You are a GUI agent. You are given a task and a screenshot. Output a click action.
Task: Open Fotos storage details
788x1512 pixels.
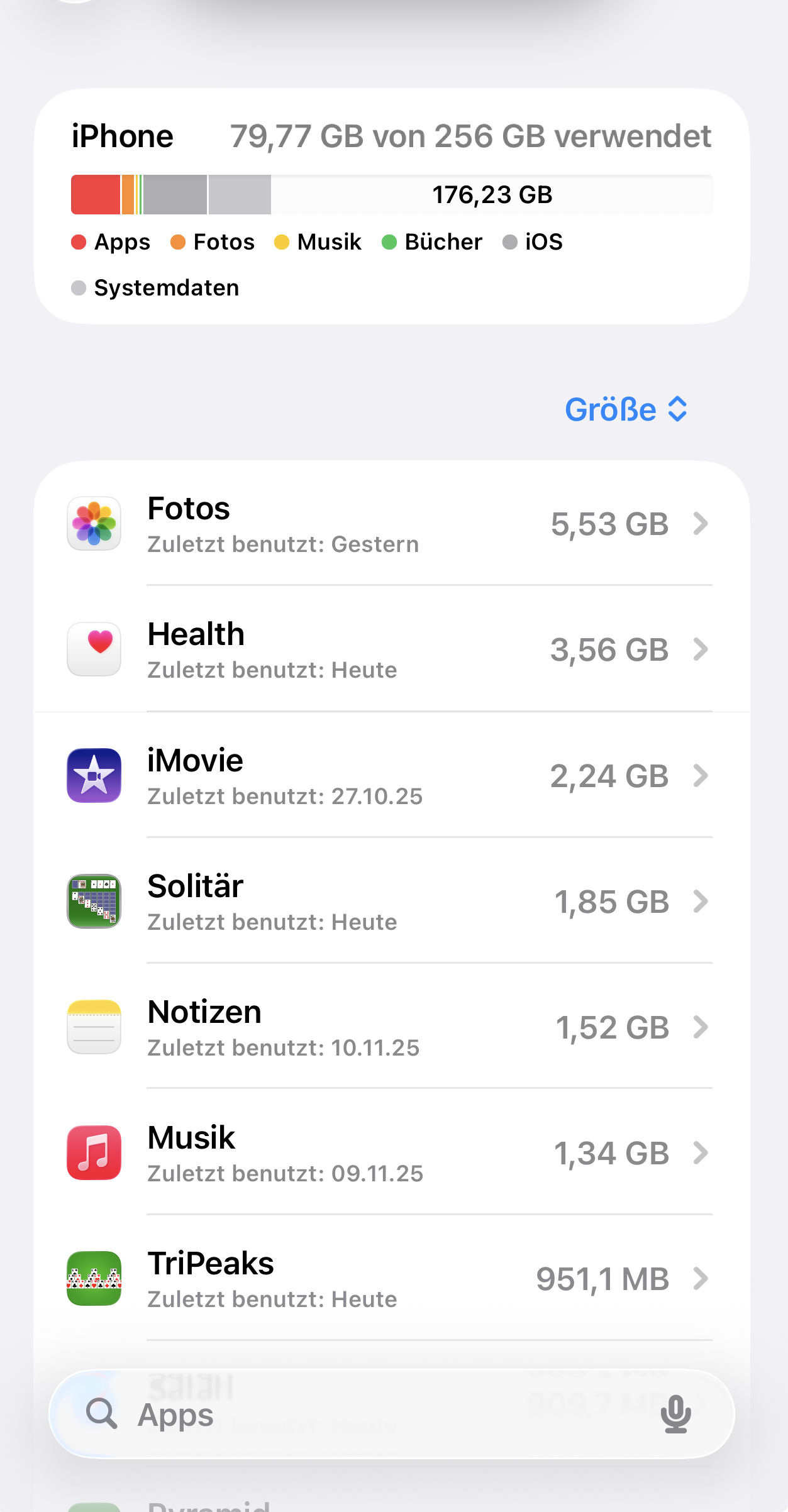(390, 524)
